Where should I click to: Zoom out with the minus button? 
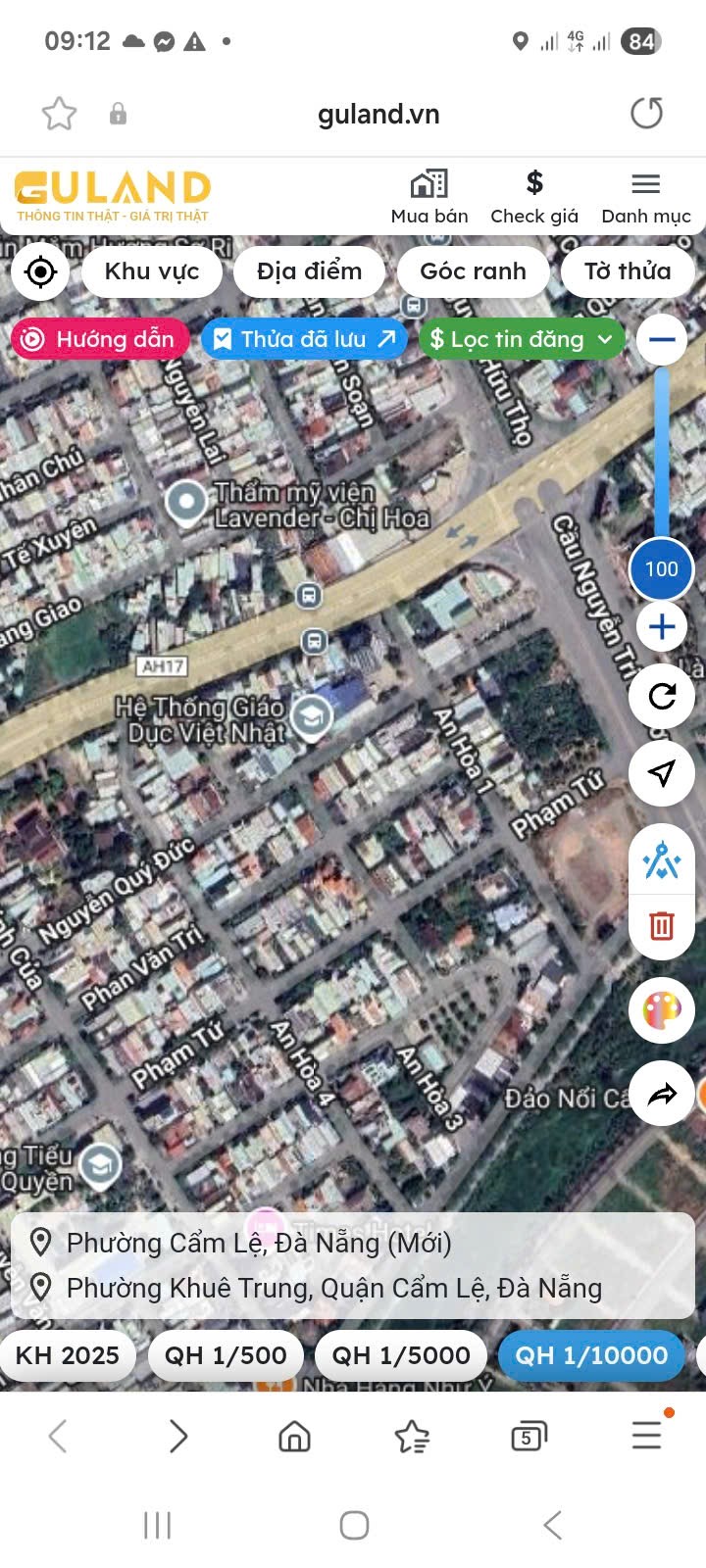(662, 340)
